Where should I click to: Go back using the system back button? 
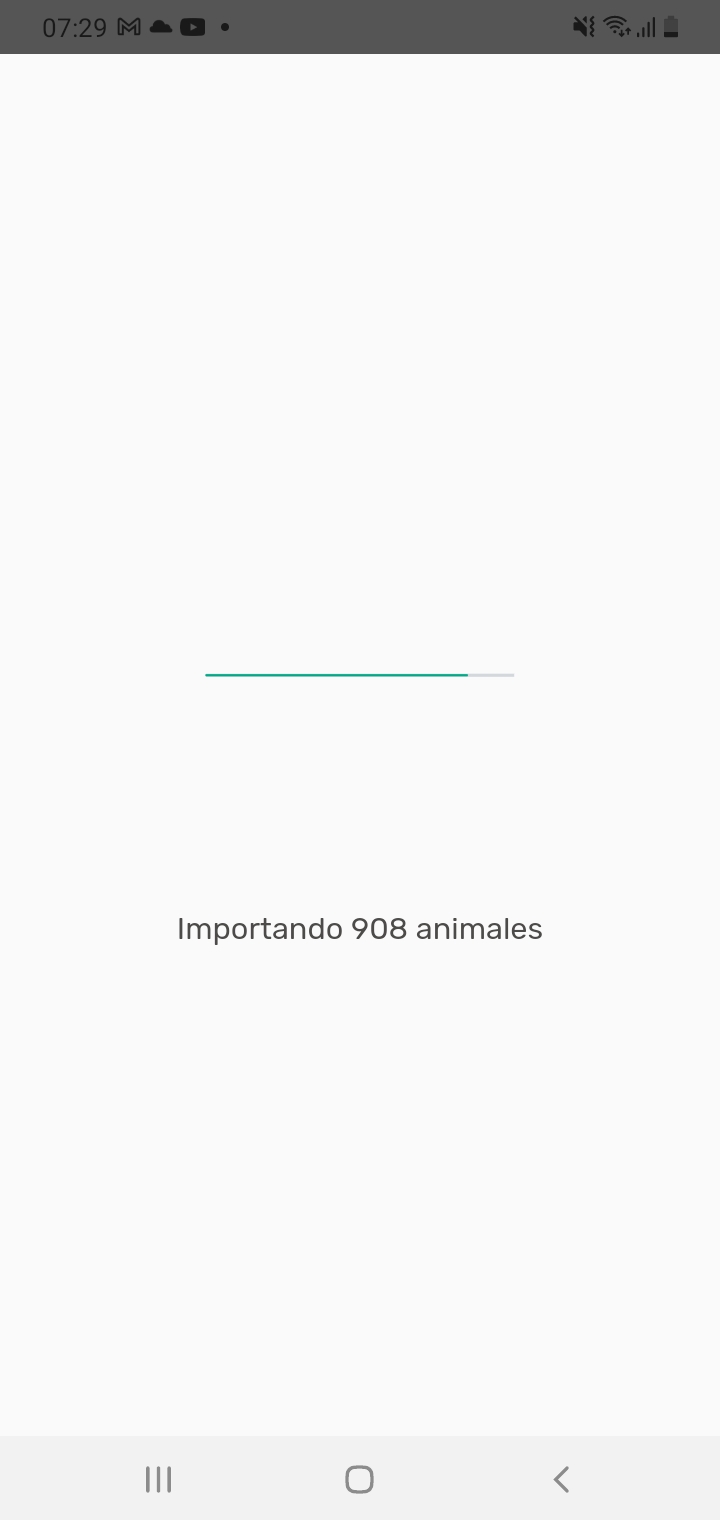(x=561, y=1479)
